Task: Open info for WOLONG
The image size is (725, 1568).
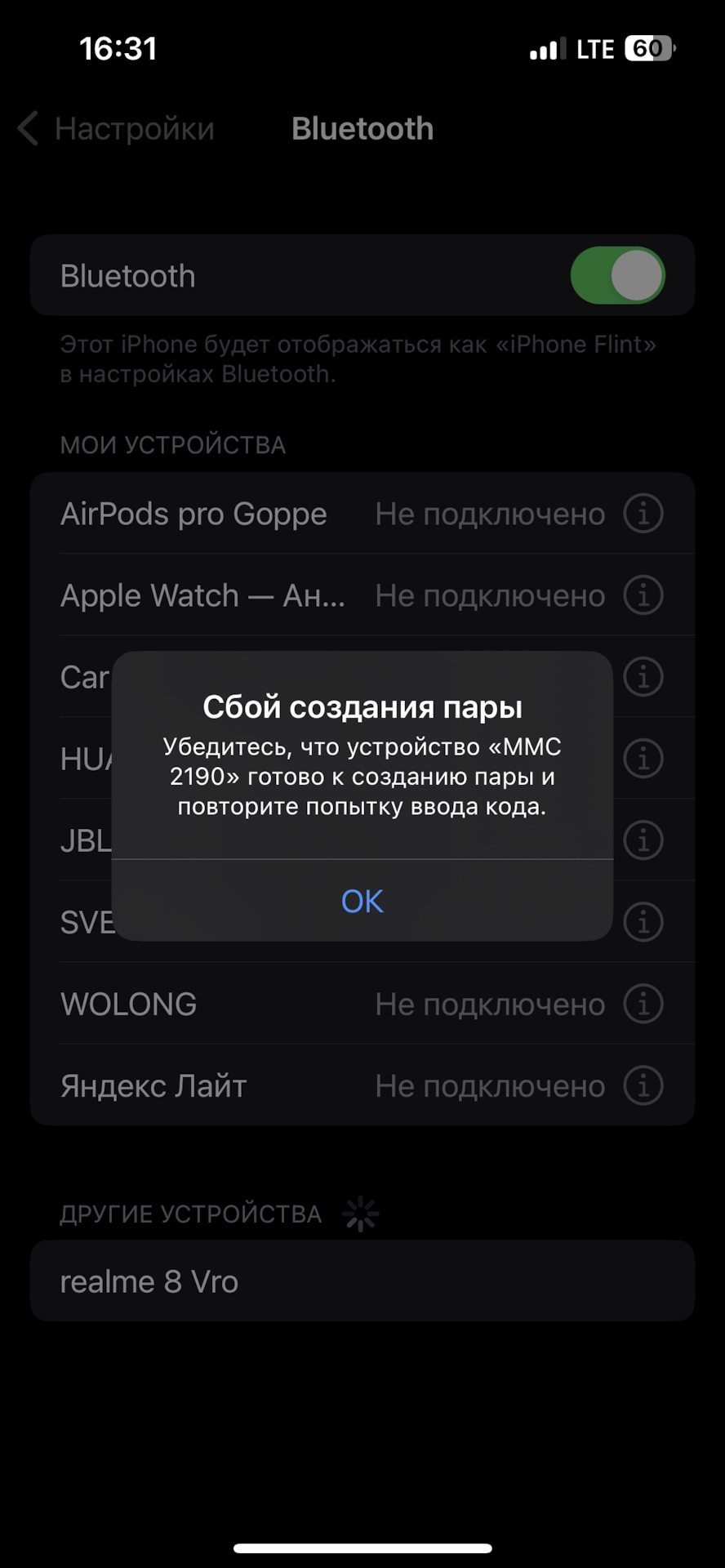Action: click(x=643, y=1004)
